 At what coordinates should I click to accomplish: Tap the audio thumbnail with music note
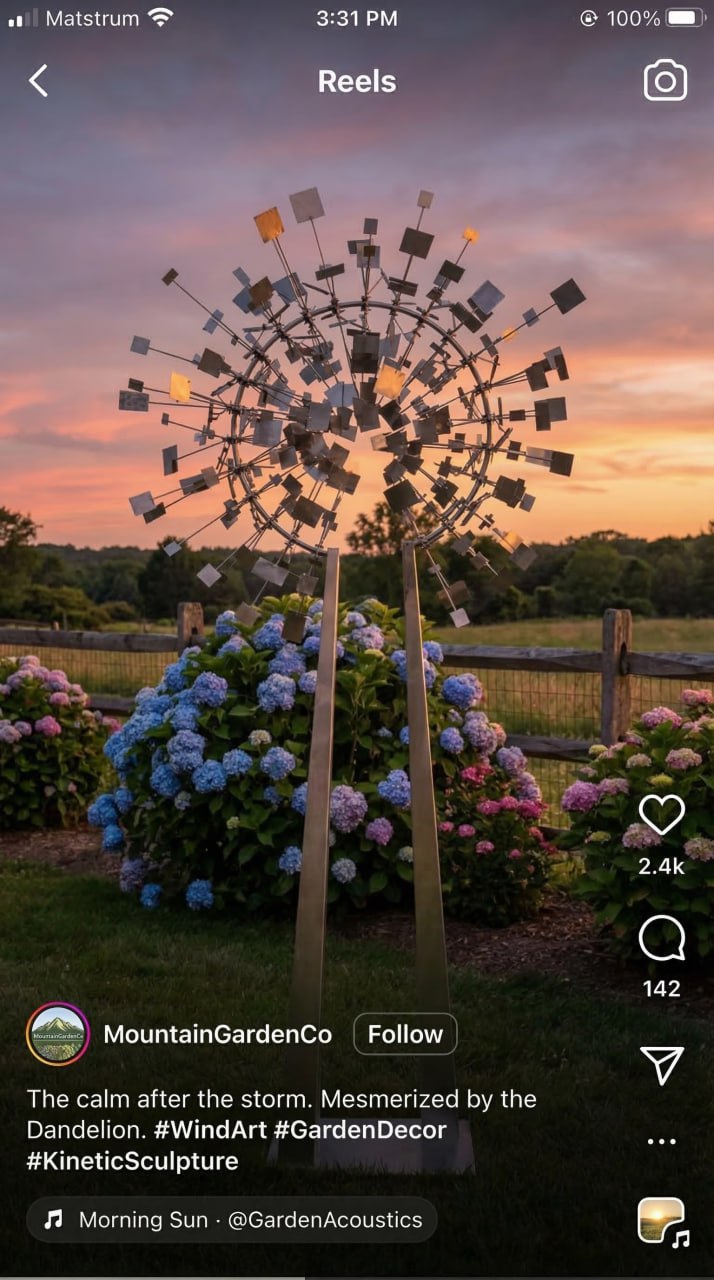tap(661, 1220)
